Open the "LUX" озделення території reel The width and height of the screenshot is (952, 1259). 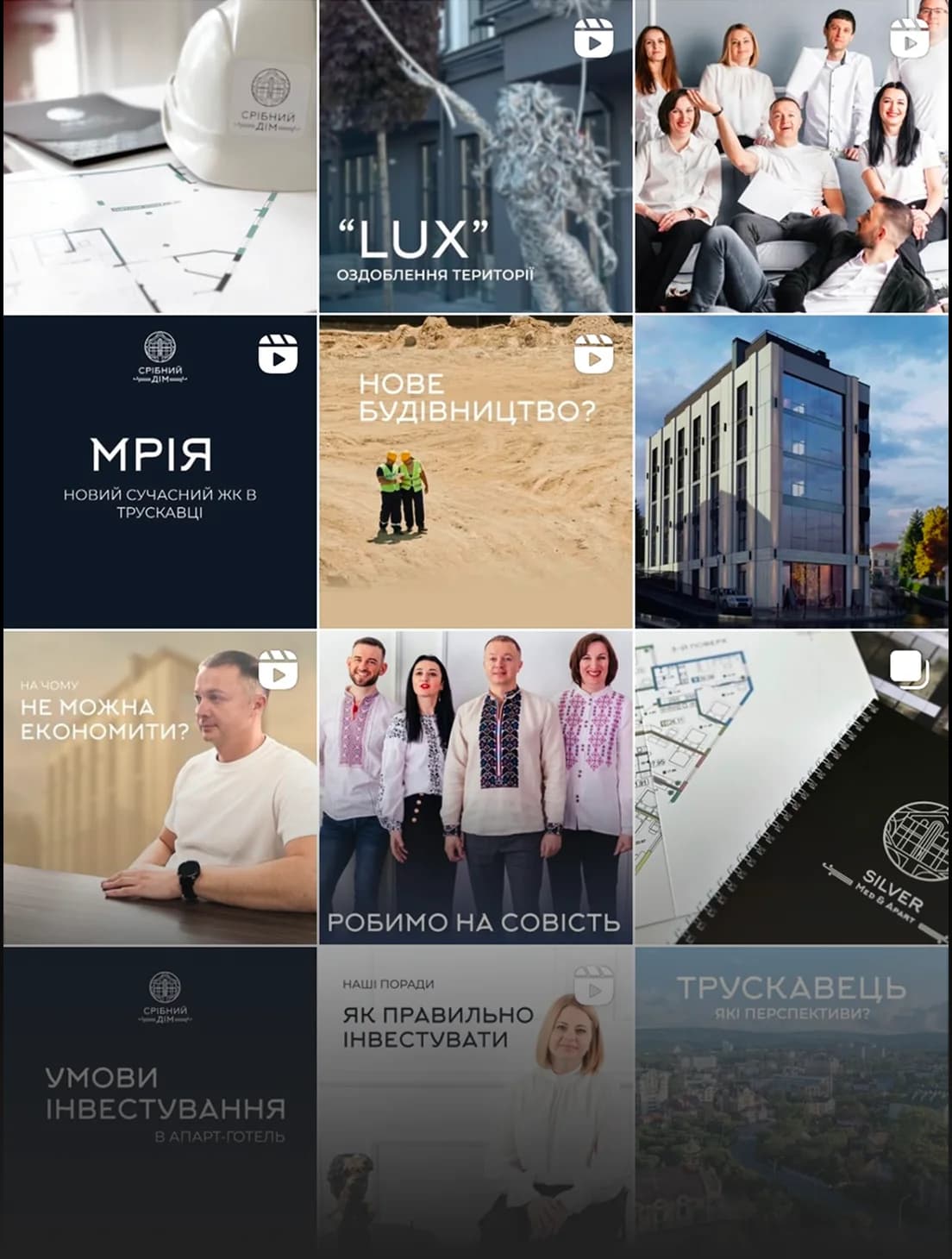(x=475, y=156)
